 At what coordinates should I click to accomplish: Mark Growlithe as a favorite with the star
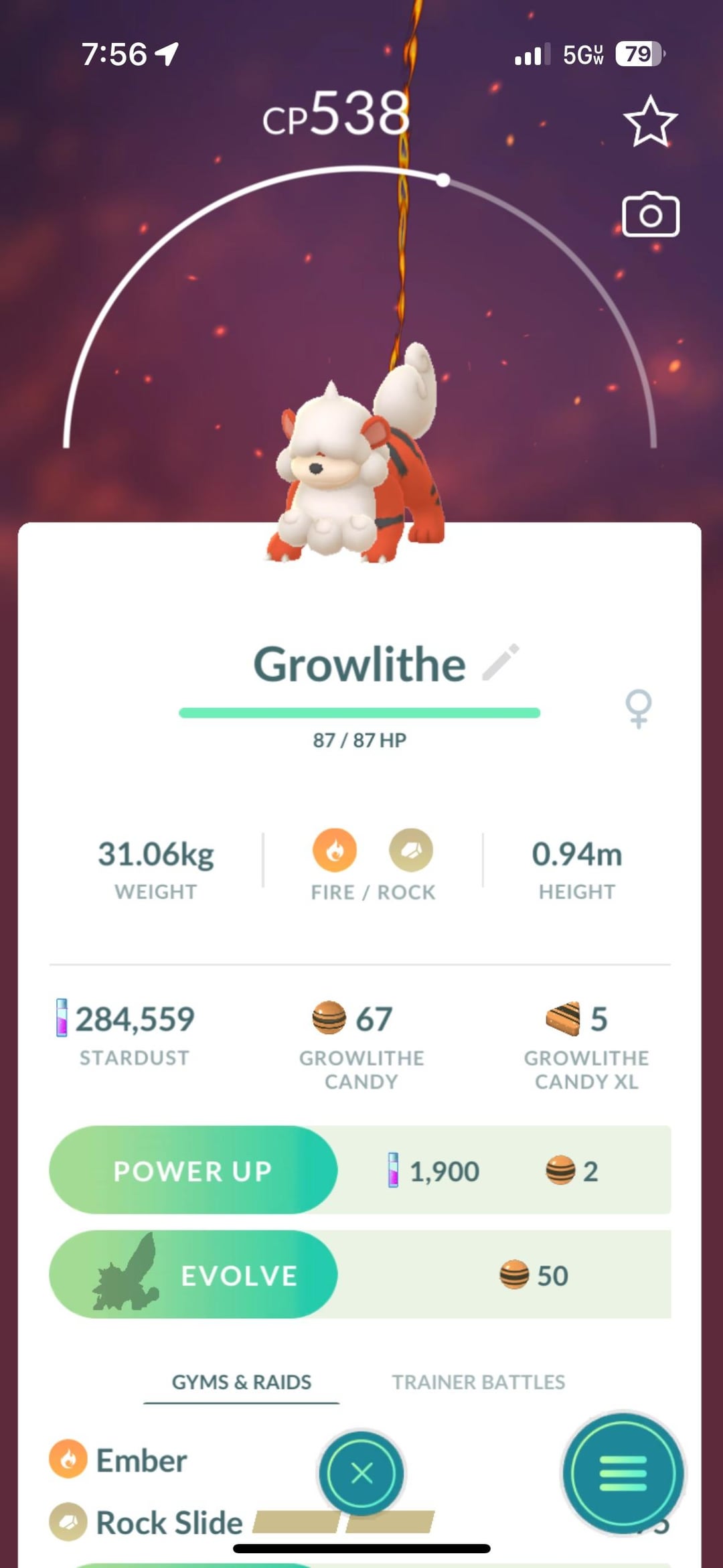[650, 122]
